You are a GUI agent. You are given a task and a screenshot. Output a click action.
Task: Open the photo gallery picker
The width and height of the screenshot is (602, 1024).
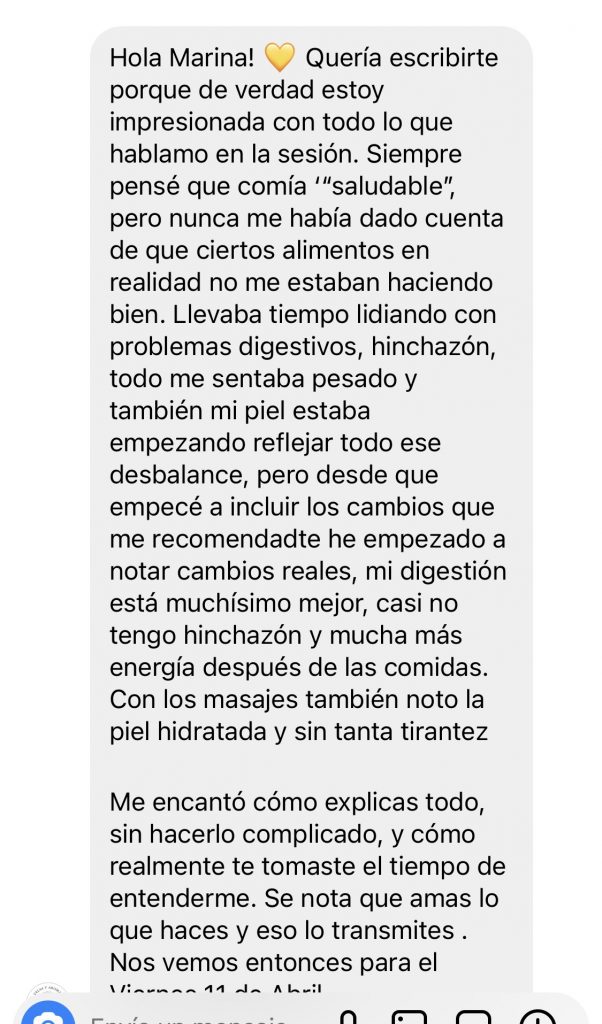[x=408, y=1018]
